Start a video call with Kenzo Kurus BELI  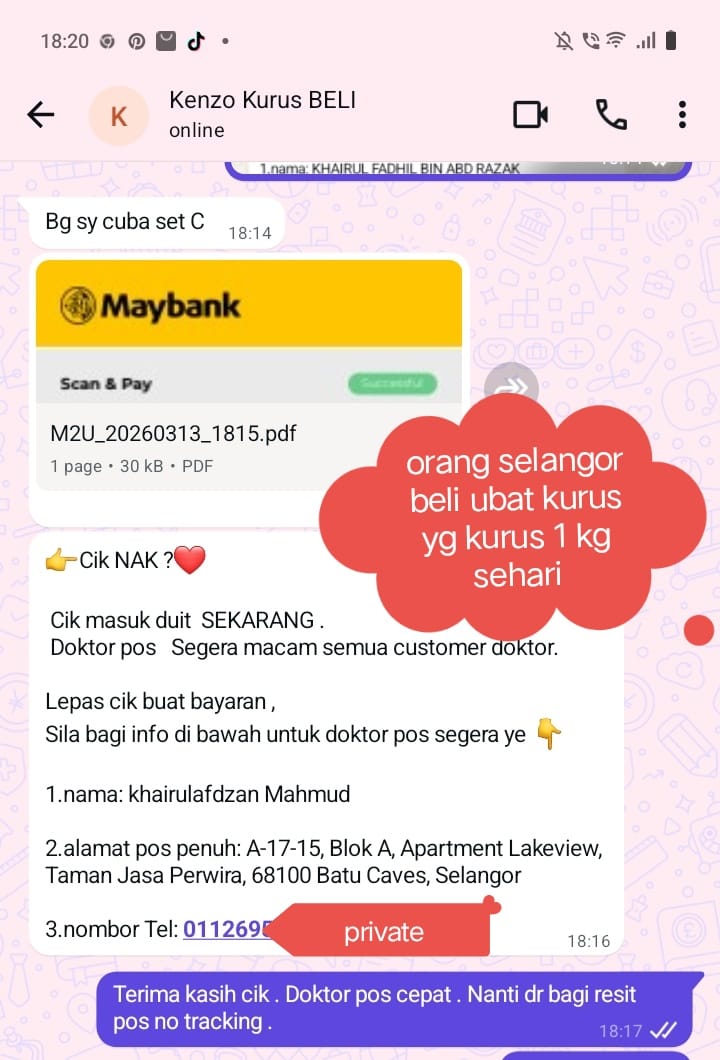[531, 114]
